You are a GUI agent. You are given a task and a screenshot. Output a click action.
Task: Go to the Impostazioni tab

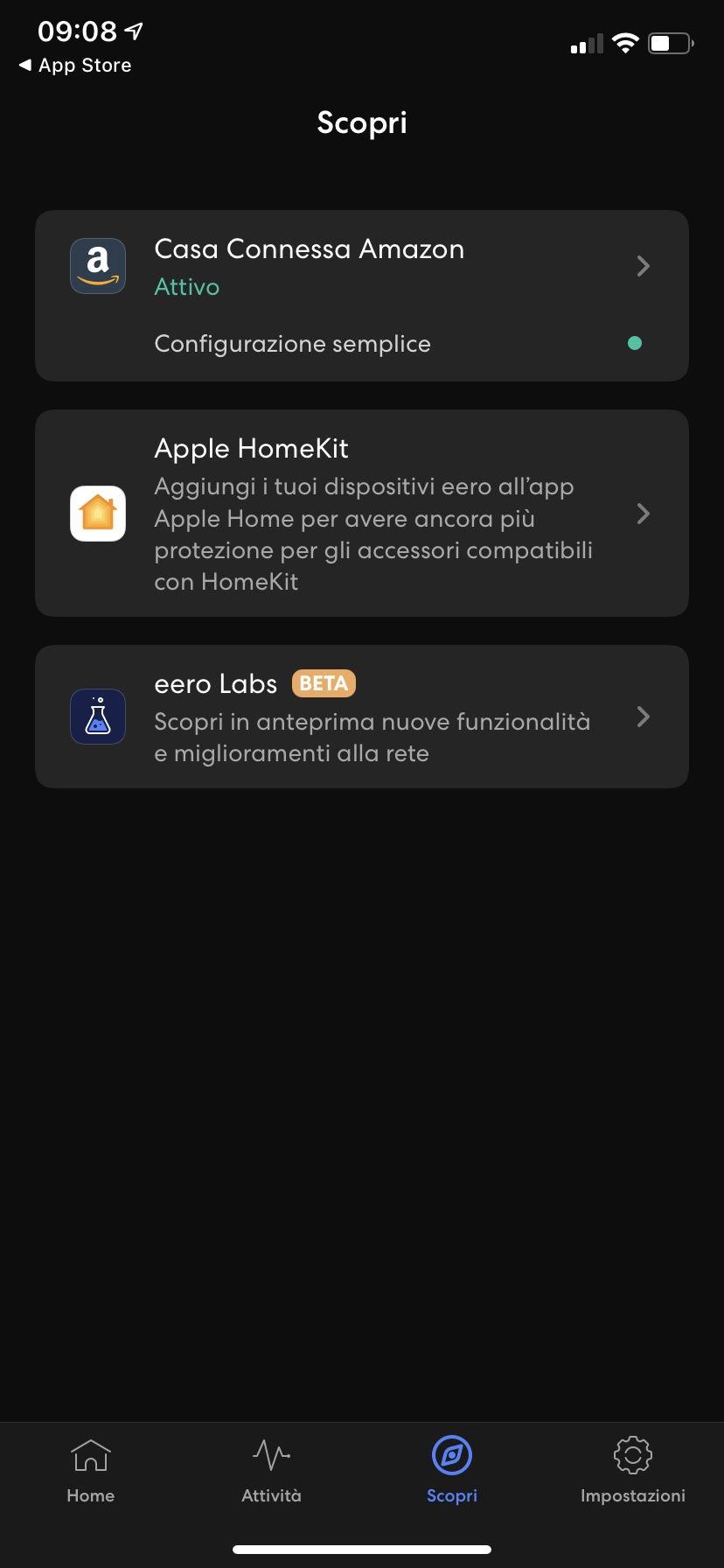pos(632,1470)
